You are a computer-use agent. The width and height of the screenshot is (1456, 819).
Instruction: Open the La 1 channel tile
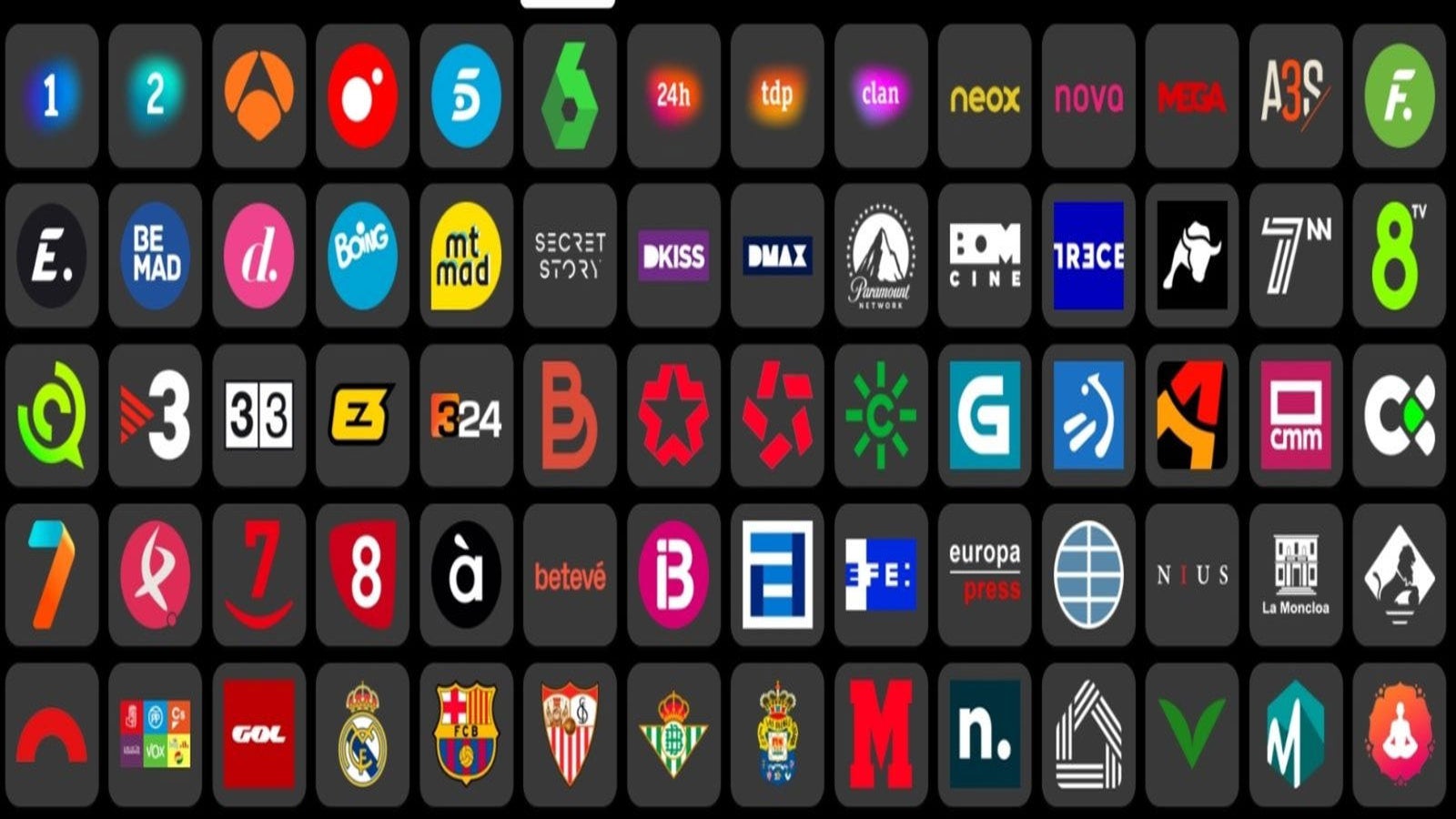point(51,96)
